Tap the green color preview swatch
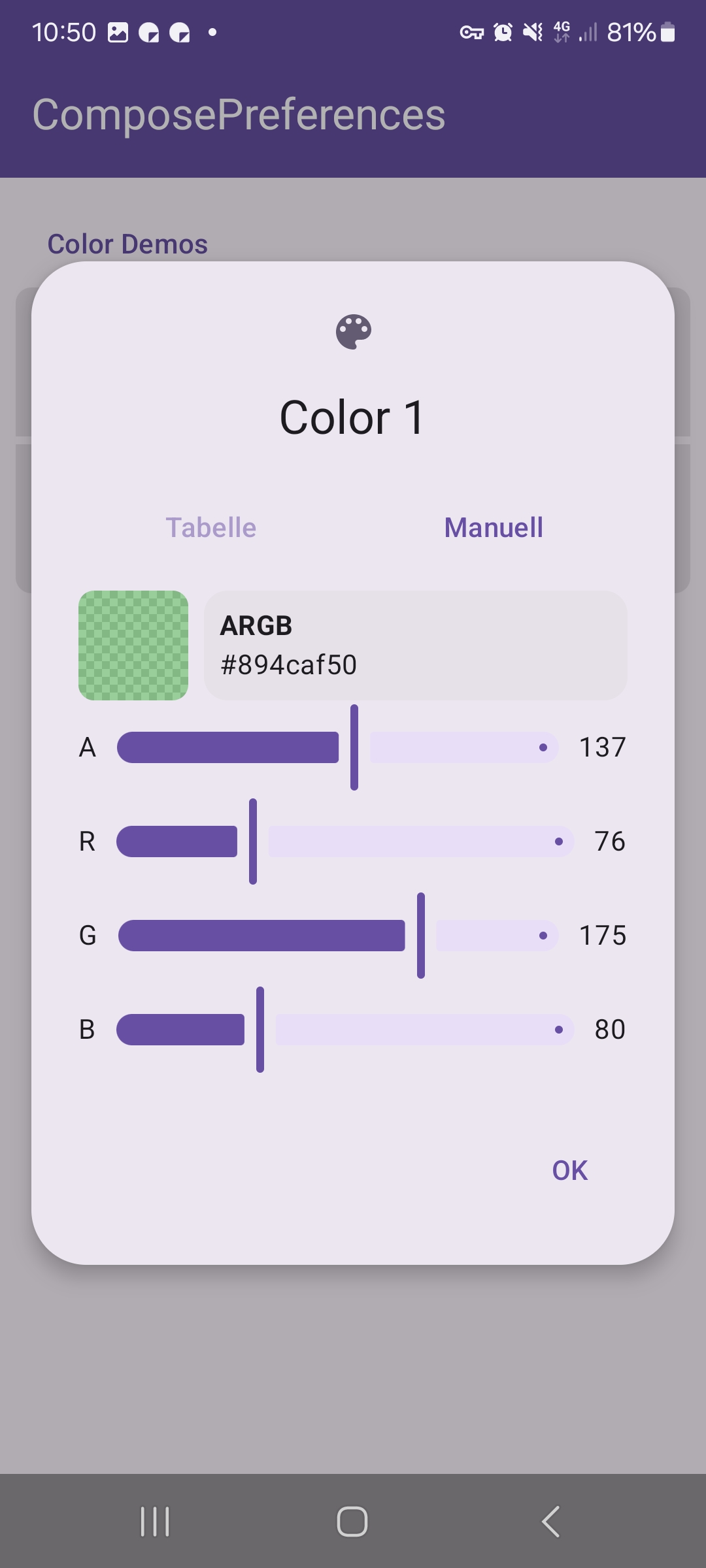Screen dimensions: 706x1568 click(x=133, y=645)
